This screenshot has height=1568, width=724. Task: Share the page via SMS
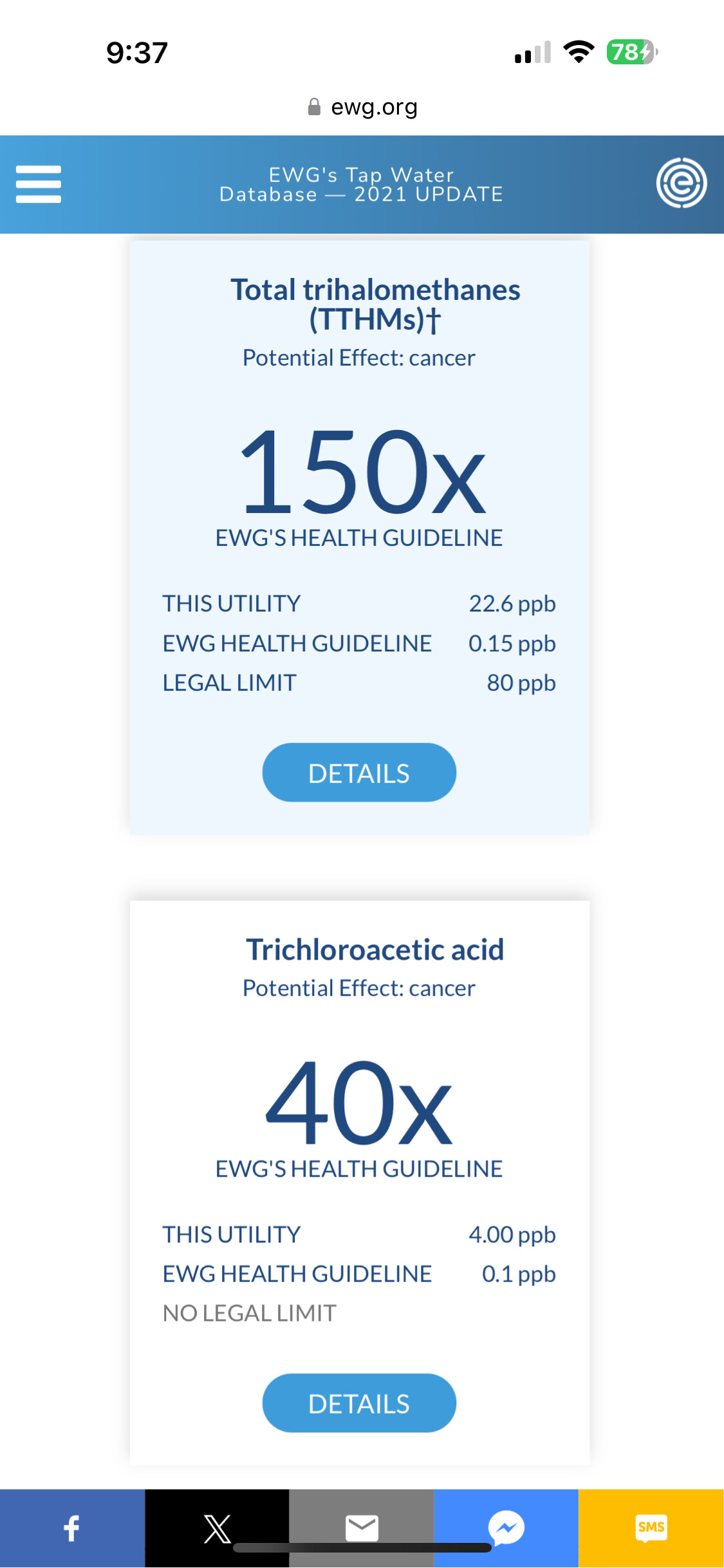651,1527
